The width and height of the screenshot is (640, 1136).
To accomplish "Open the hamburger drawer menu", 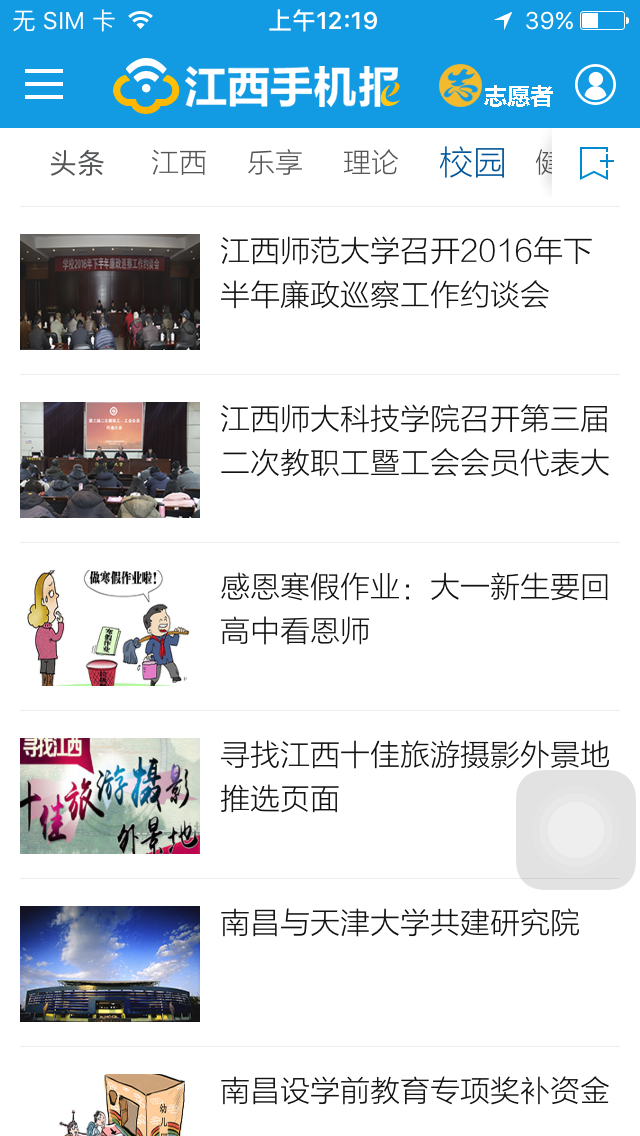I will [x=44, y=85].
